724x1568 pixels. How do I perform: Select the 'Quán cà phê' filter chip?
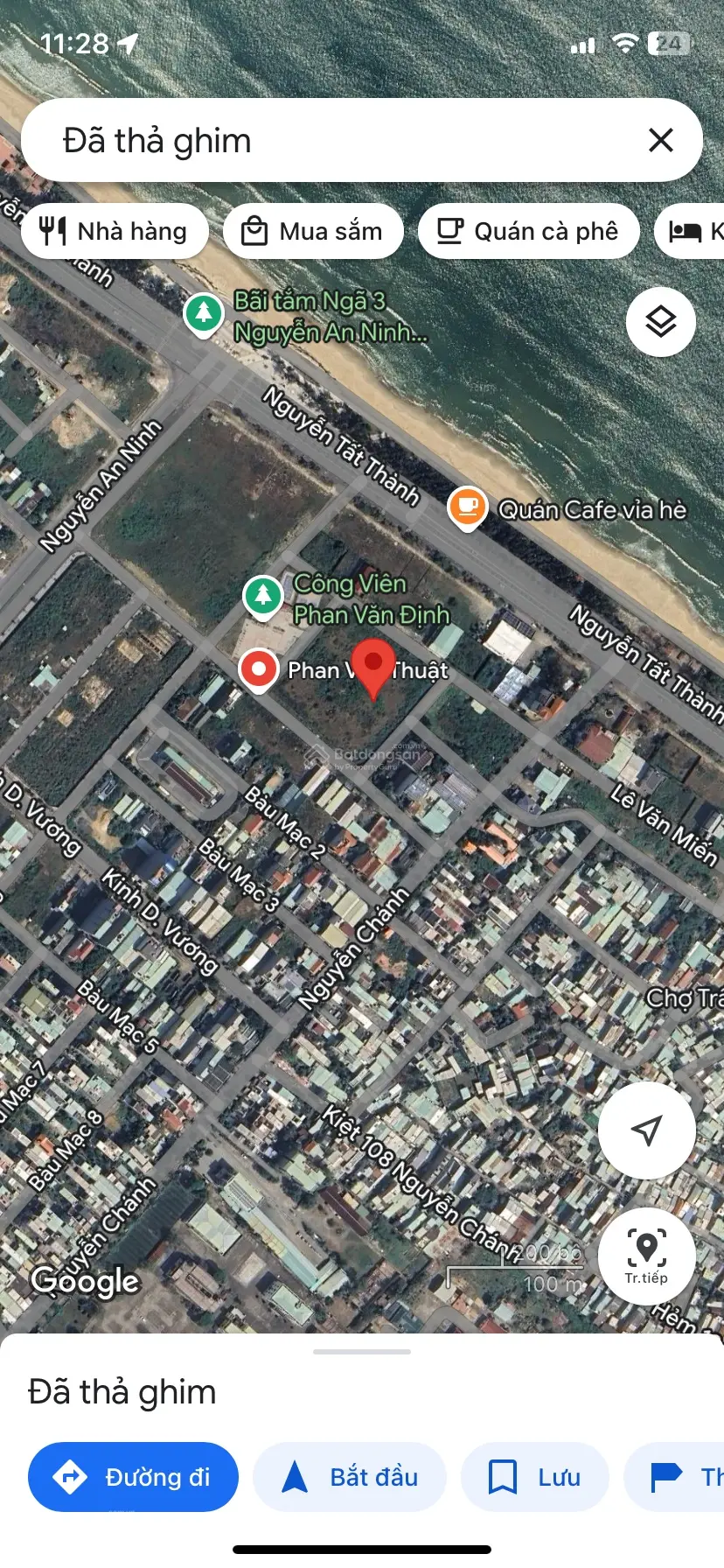[x=528, y=231]
